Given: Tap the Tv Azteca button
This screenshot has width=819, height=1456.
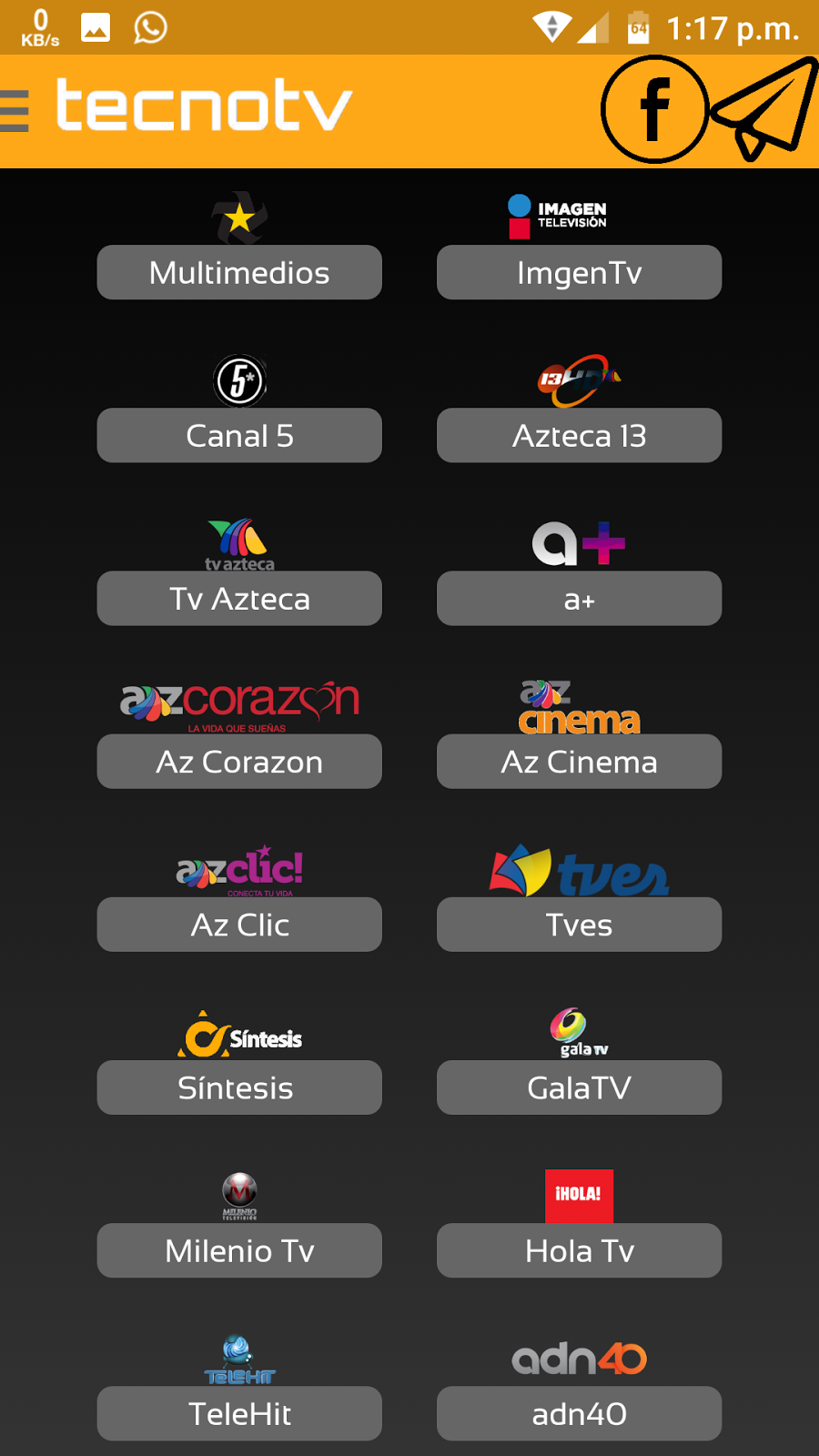Looking at the screenshot, I should tap(239, 598).
